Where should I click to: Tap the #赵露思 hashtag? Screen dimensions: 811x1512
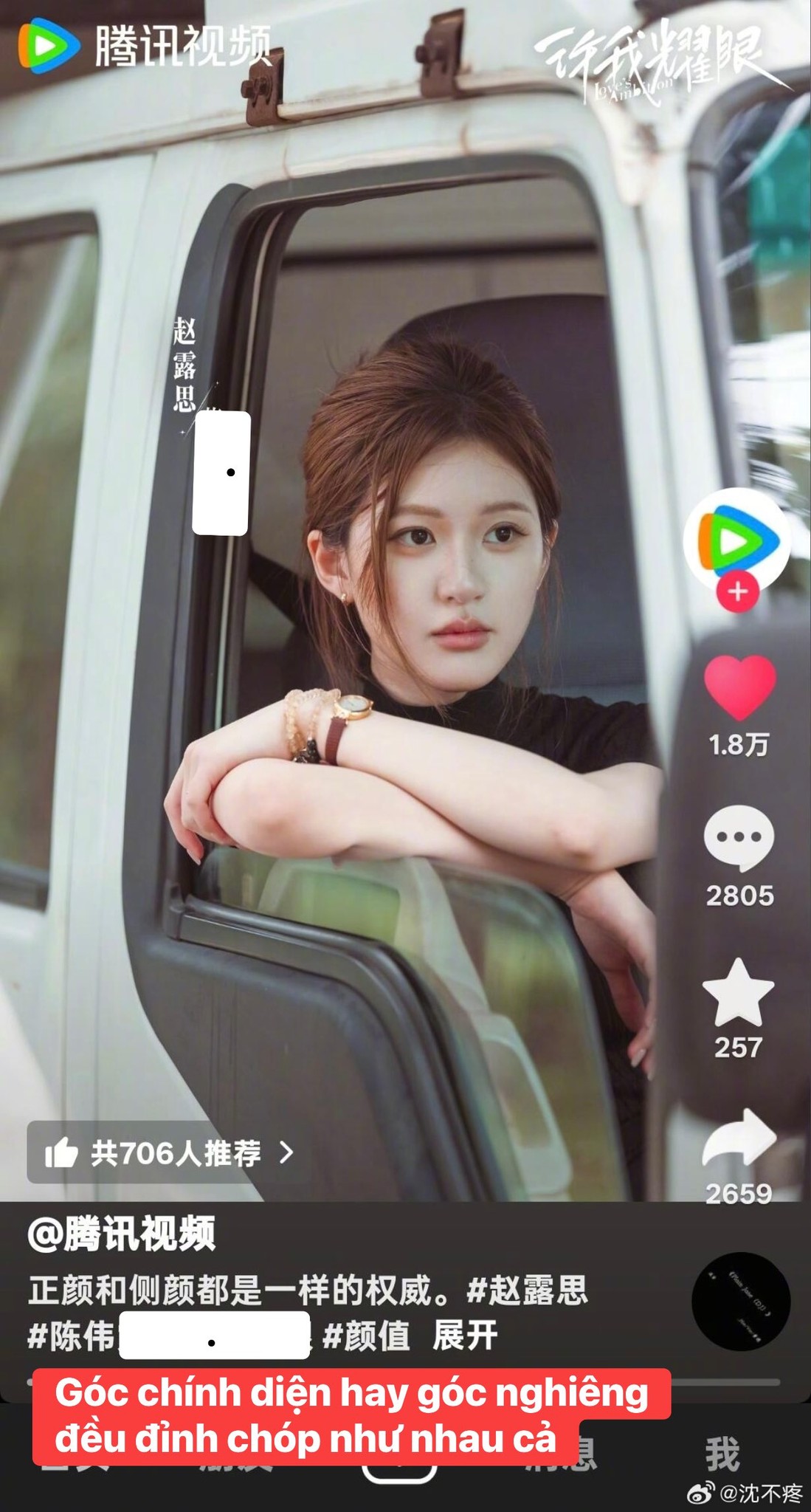coord(528,1290)
